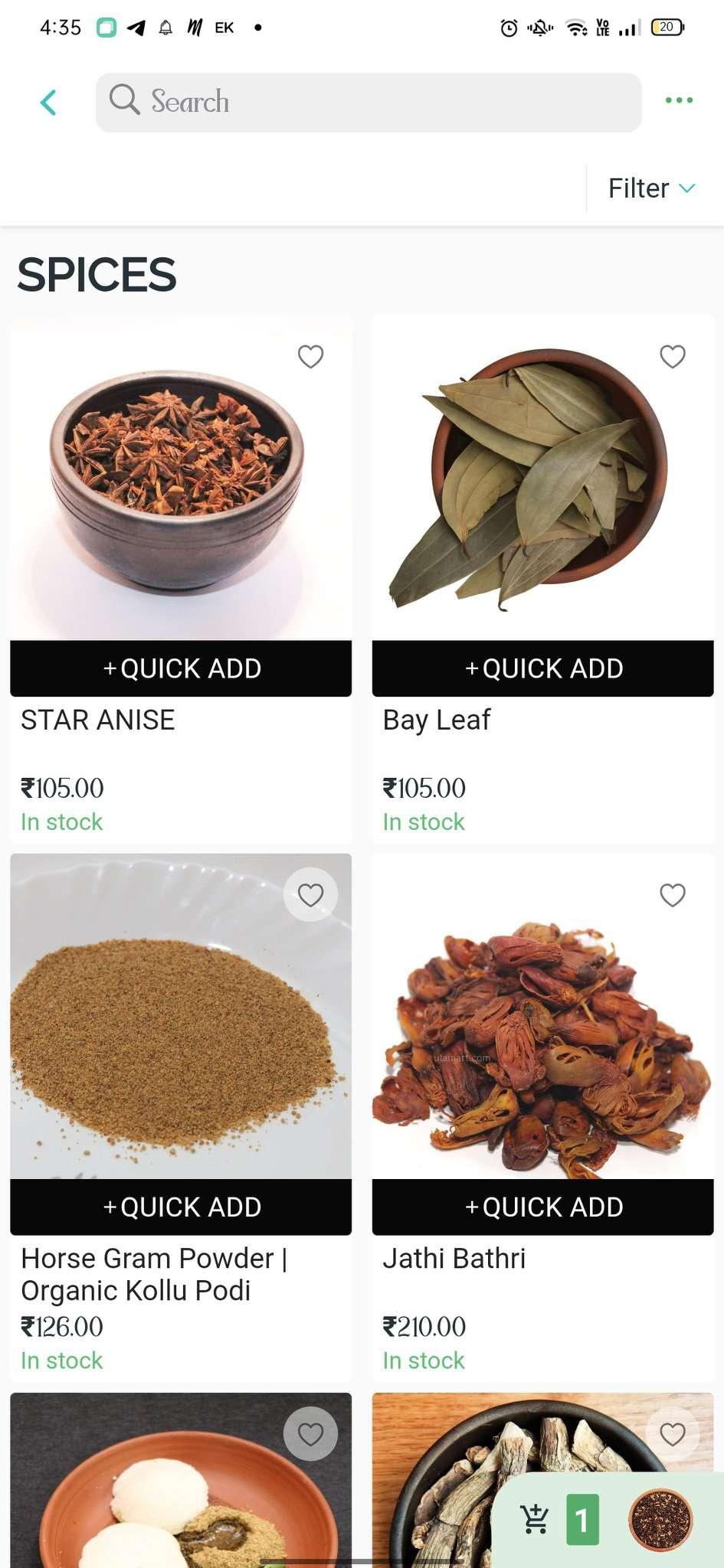This screenshot has height=1568, width=724.
Task: Wishlist the Jathi Bathri item
Action: point(672,894)
